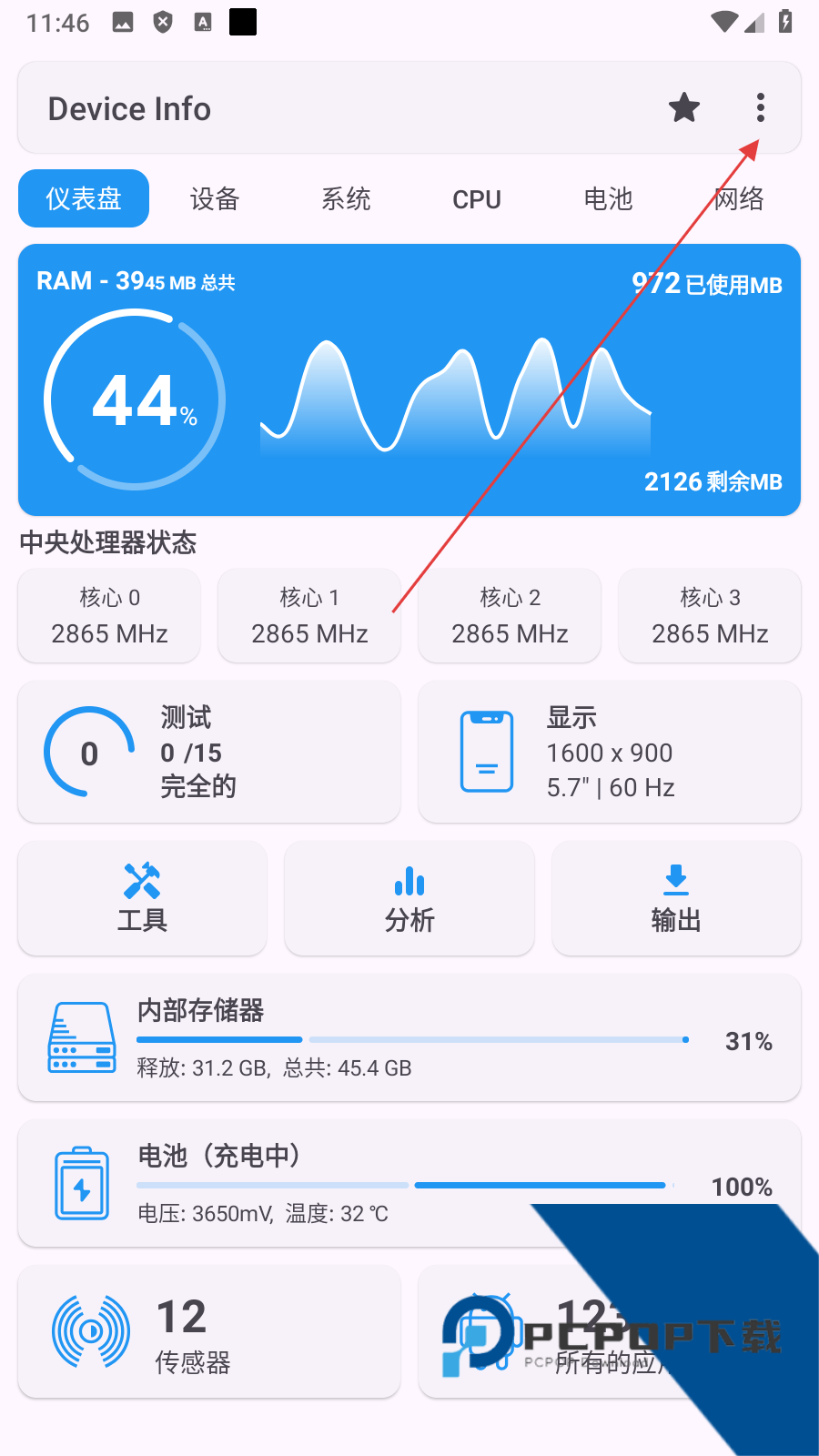Click the star favorite icon

[683, 107]
